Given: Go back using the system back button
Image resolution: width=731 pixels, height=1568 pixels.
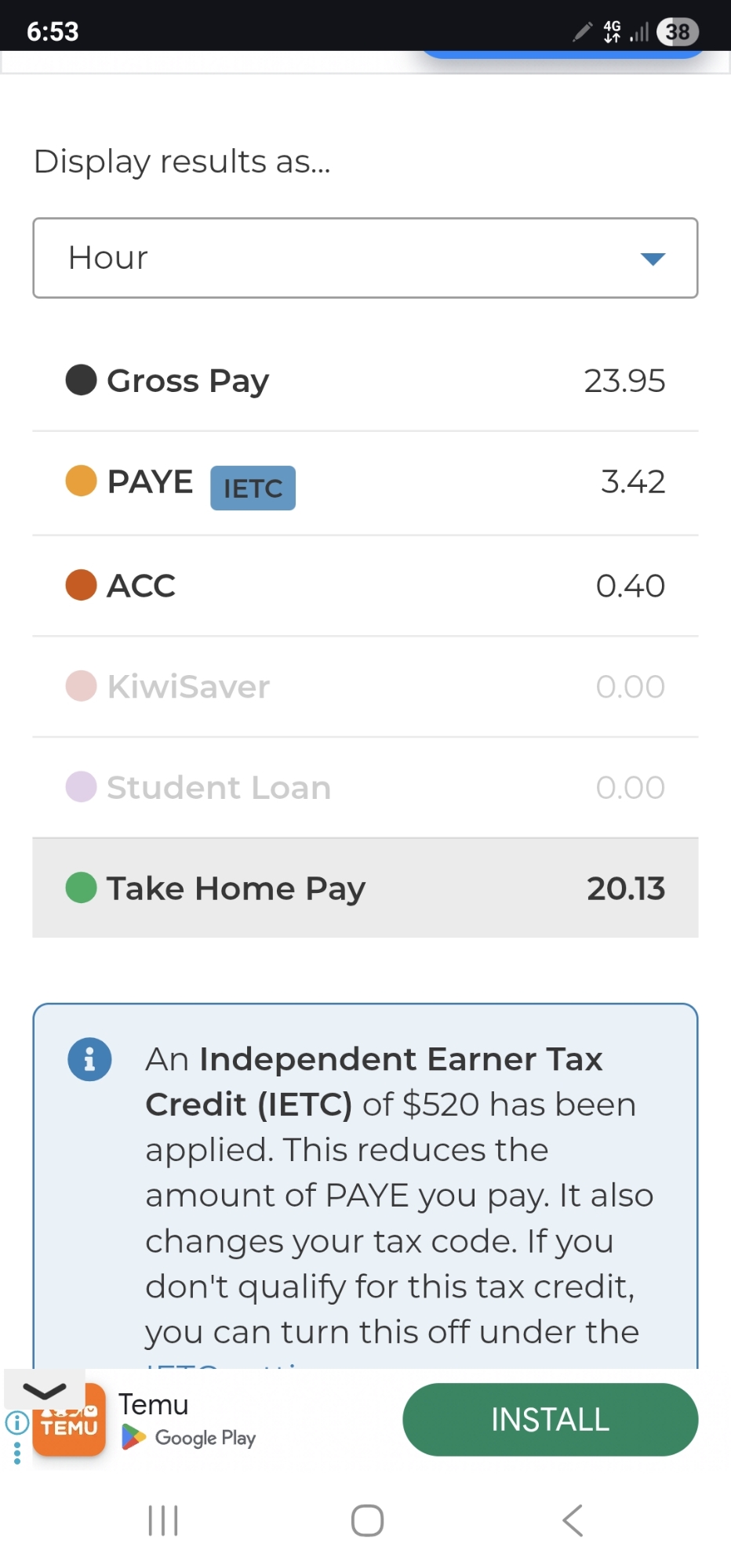Looking at the screenshot, I should pos(573,1520).
